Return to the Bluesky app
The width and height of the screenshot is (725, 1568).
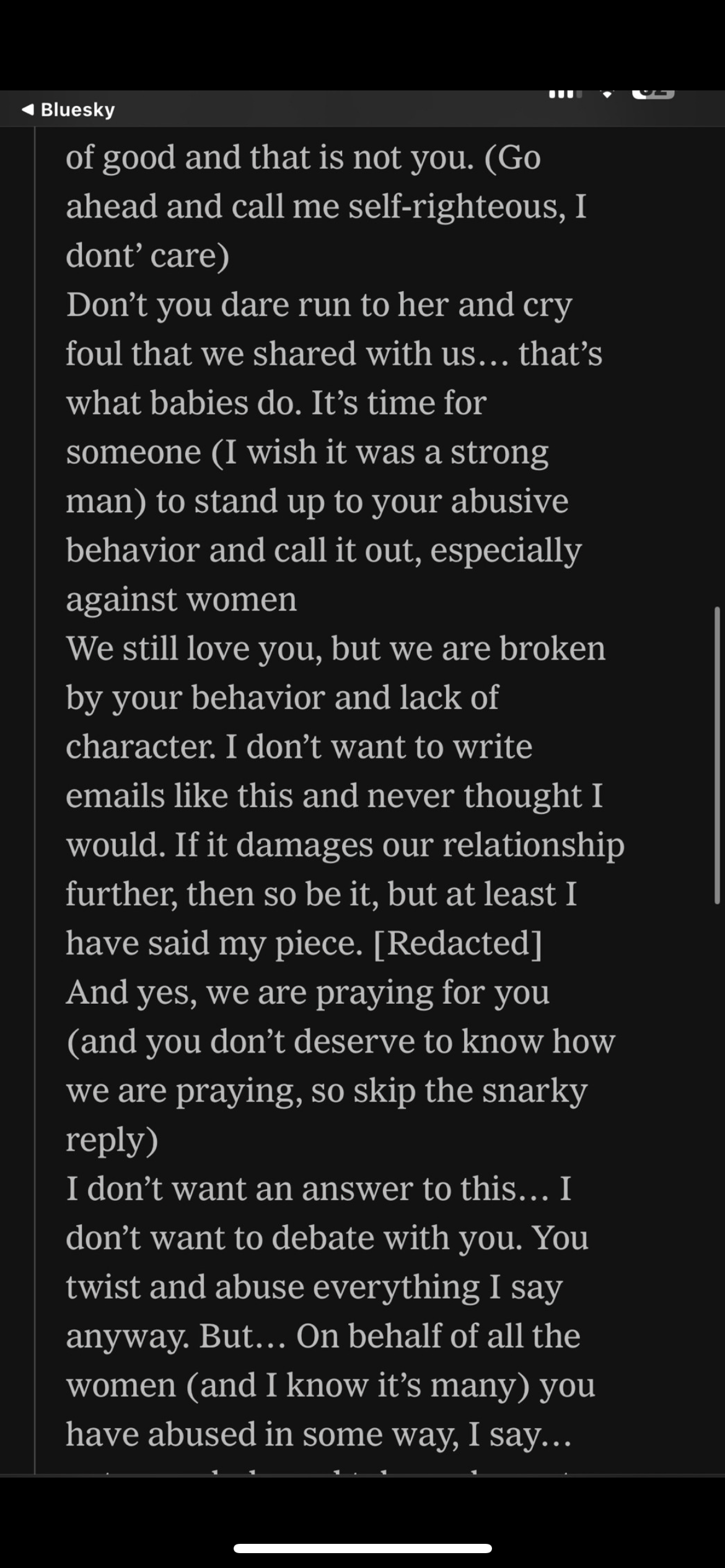click(x=68, y=110)
